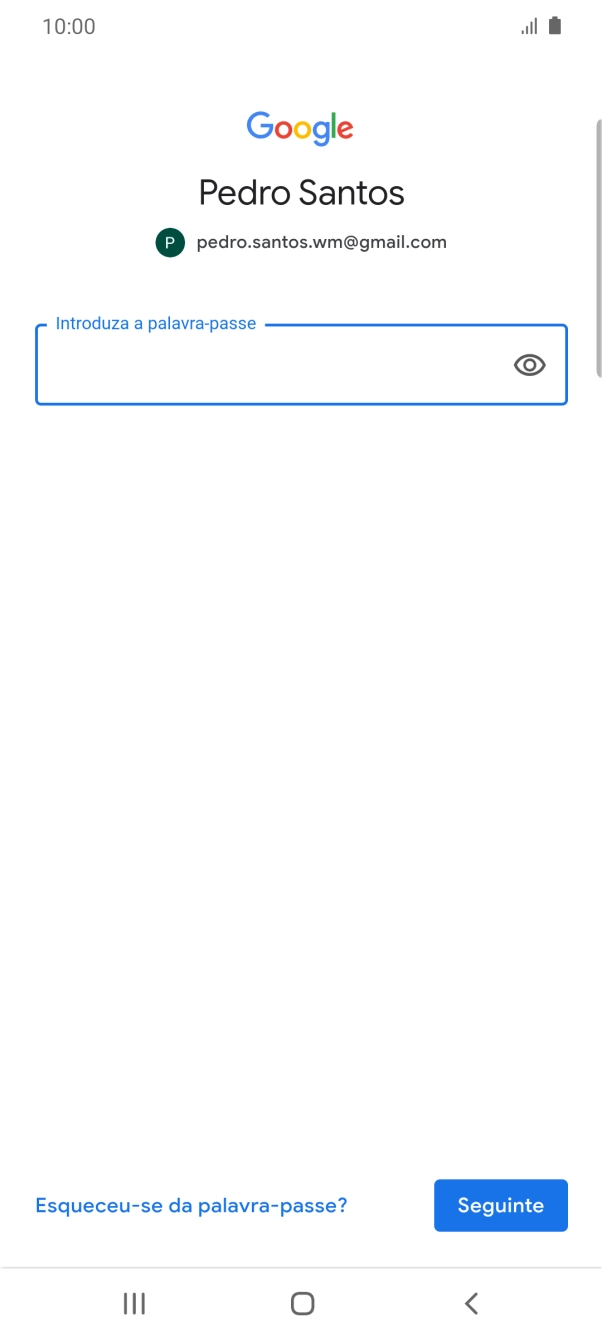Go back using the system back button
This screenshot has width=602, height=1337.
[x=471, y=1303]
